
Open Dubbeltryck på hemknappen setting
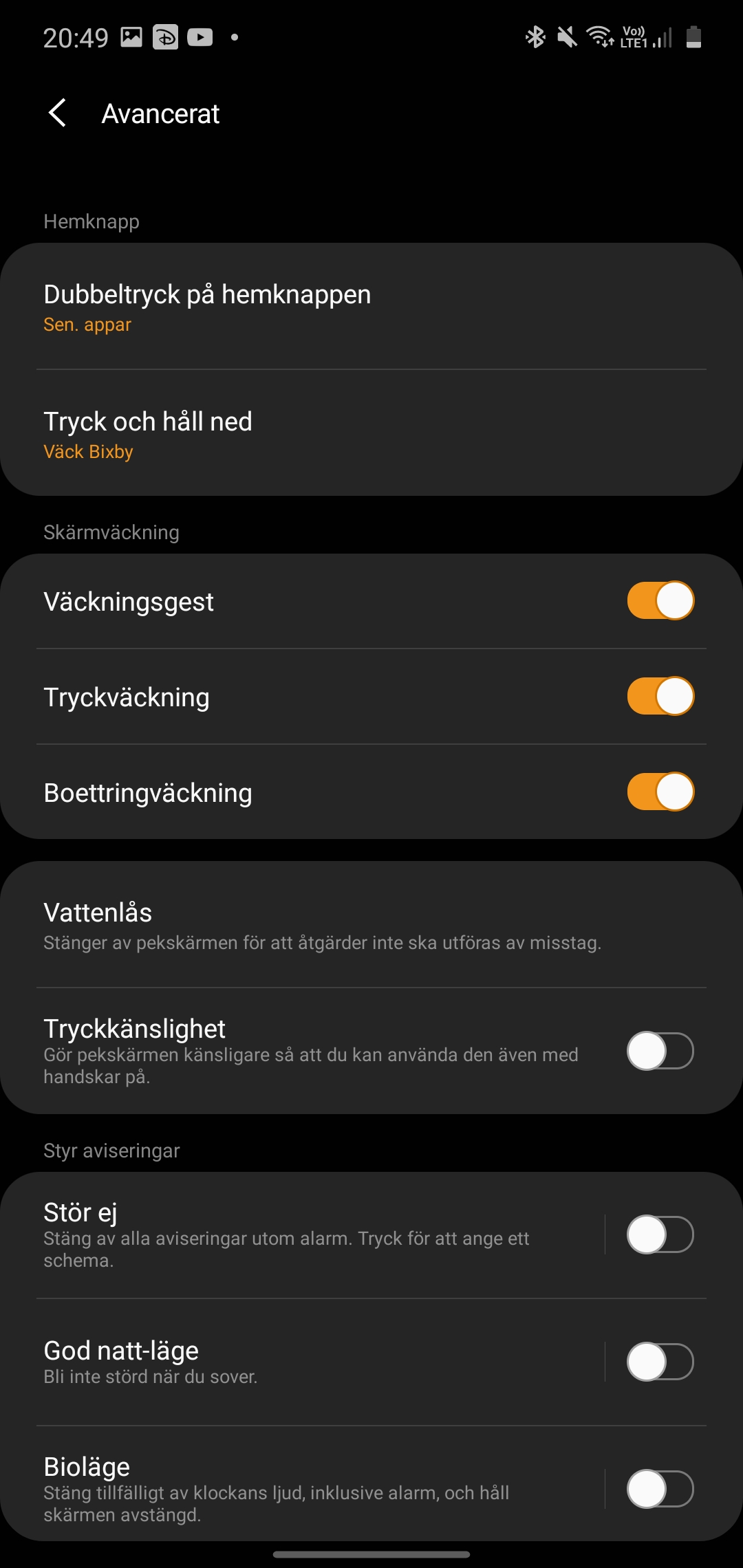[x=371, y=306]
